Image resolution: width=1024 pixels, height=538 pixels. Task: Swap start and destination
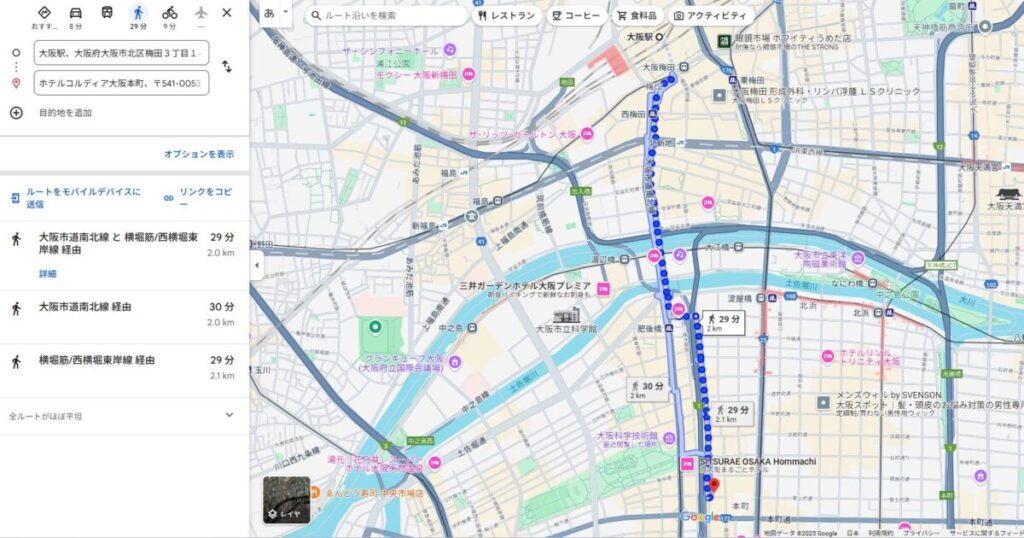(227, 67)
